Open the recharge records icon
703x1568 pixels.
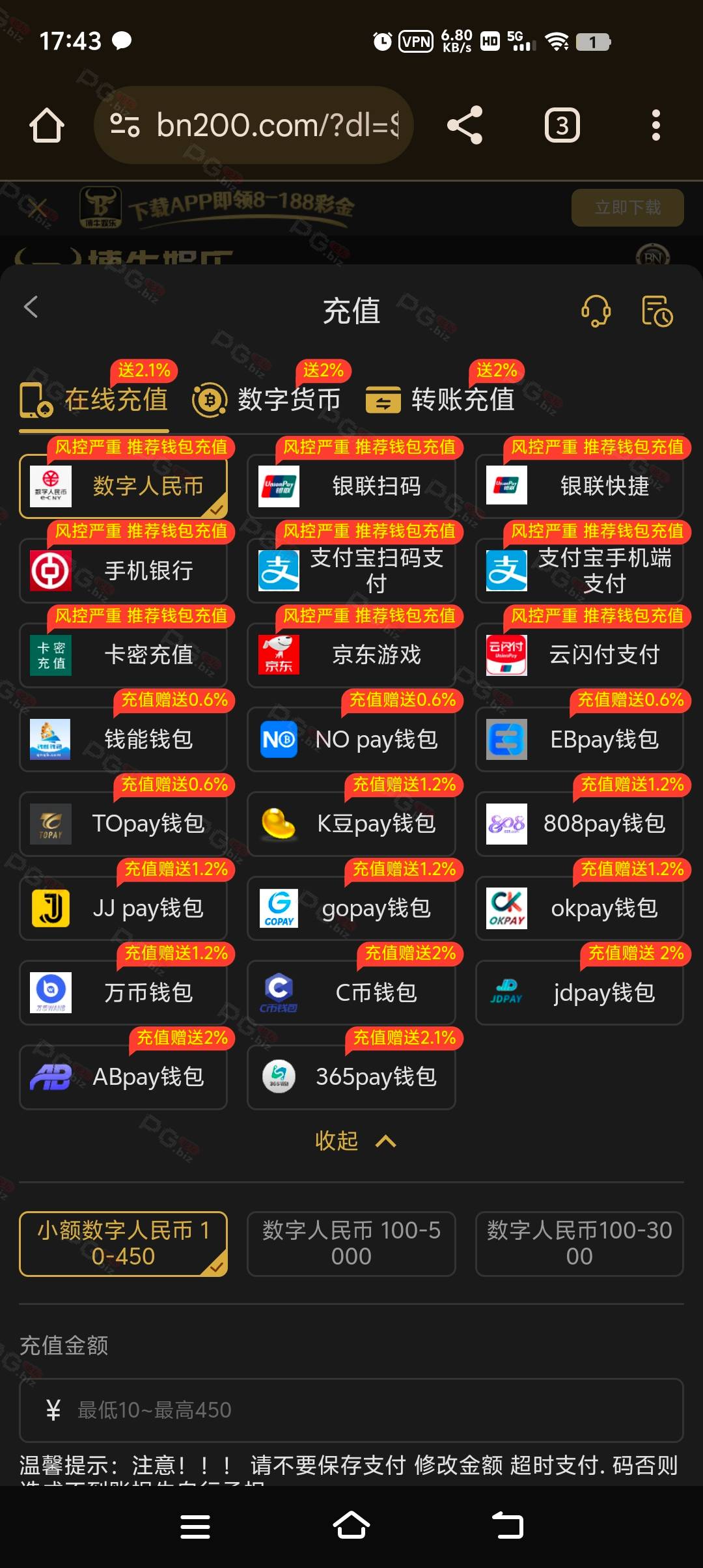pos(657,311)
